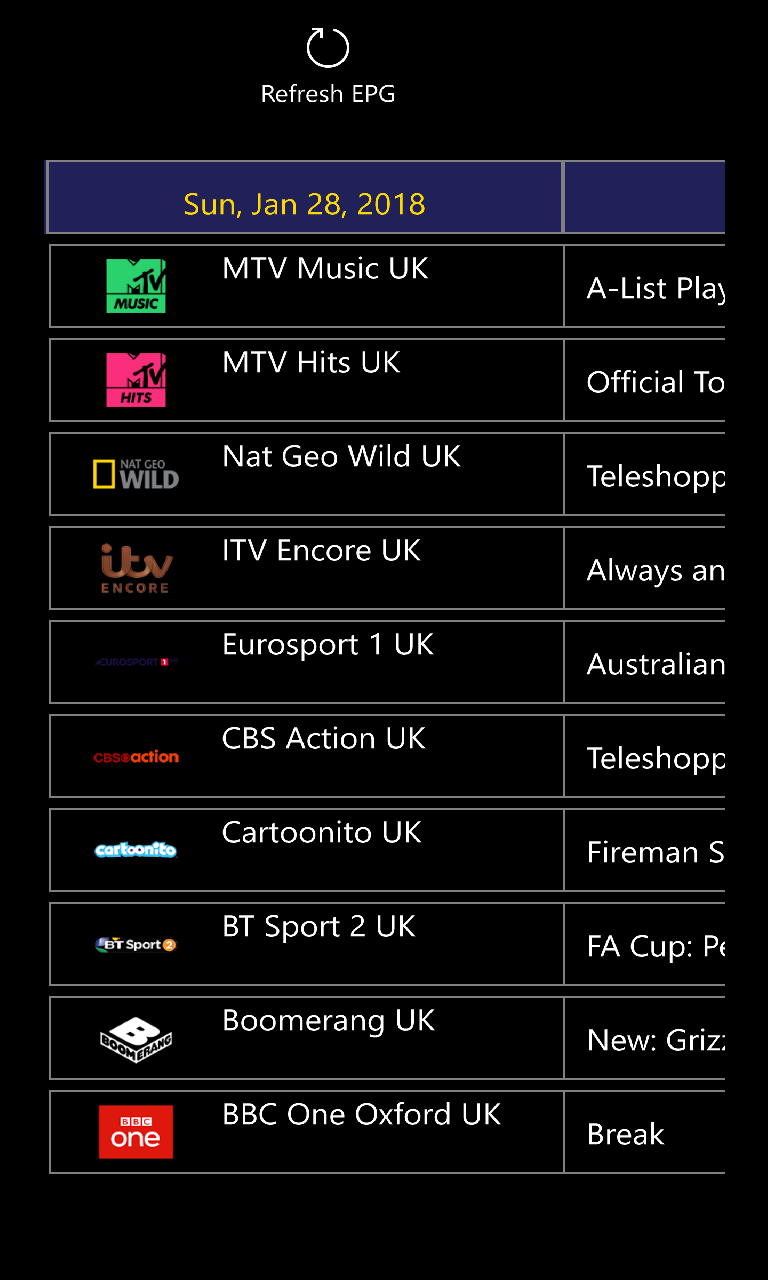Click the MTV Music UK channel name
Viewport: 768px width, 1280px height.
(x=324, y=268)
